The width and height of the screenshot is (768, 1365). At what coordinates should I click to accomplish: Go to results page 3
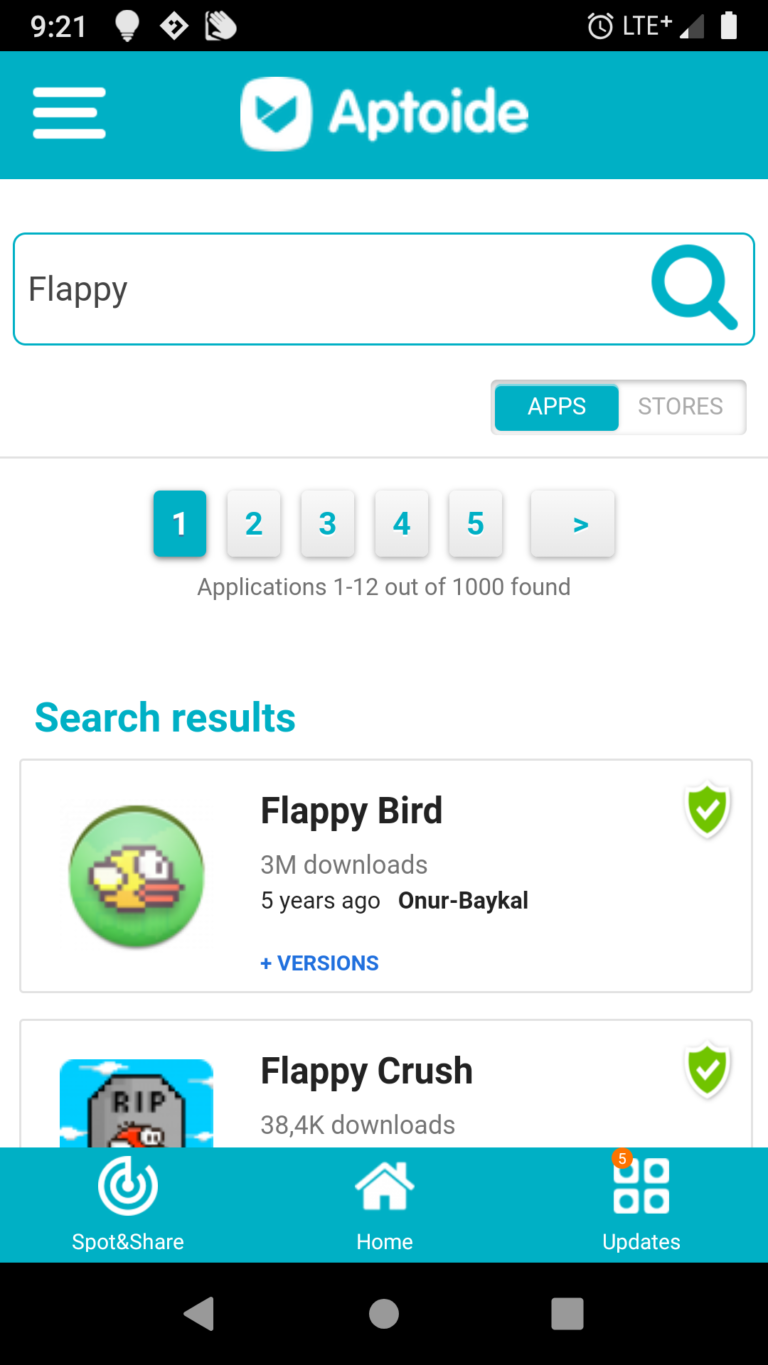[328, 523]
